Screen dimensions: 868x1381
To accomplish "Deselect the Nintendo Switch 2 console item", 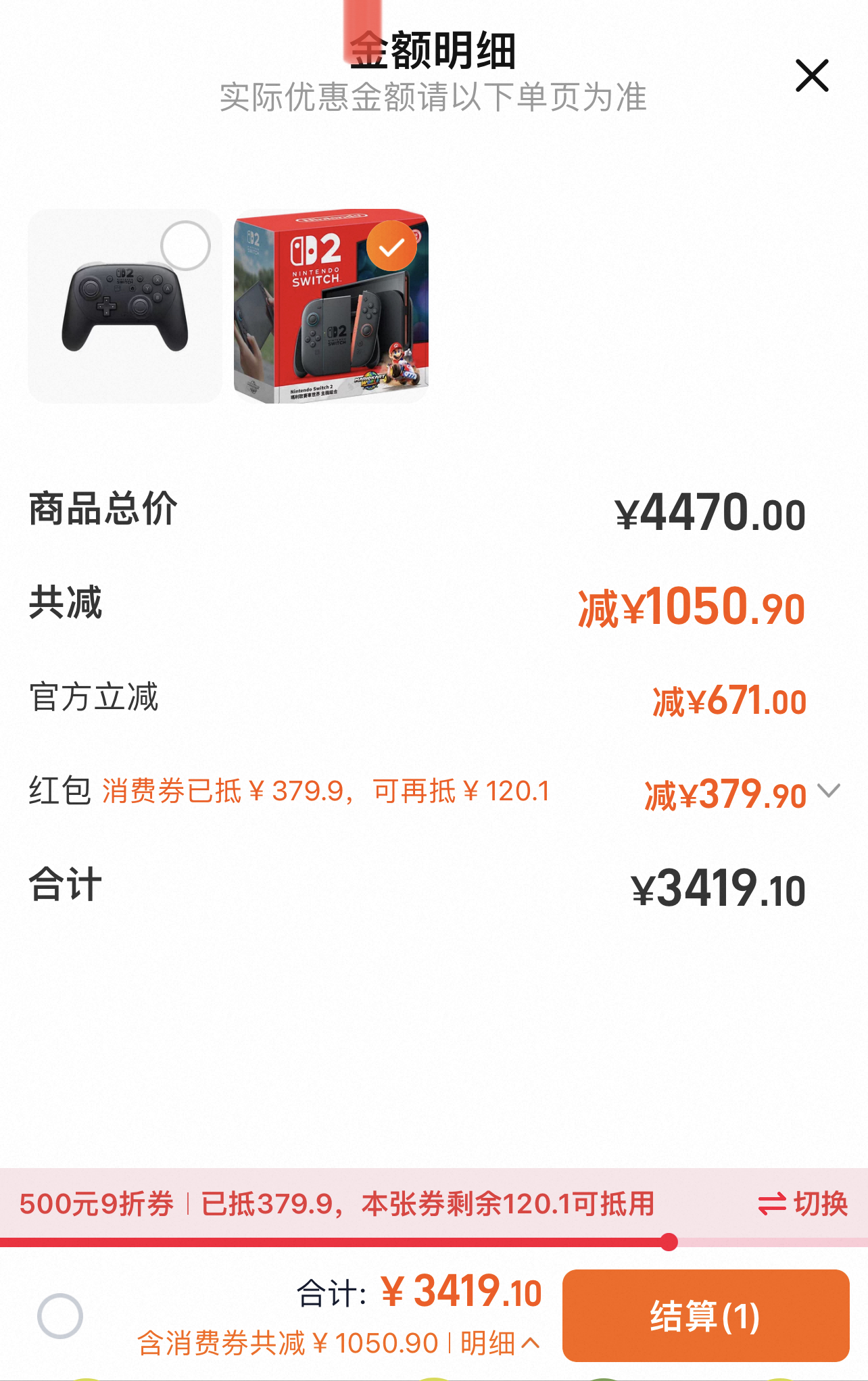I will pyautogui.click(x=391, y=247).
